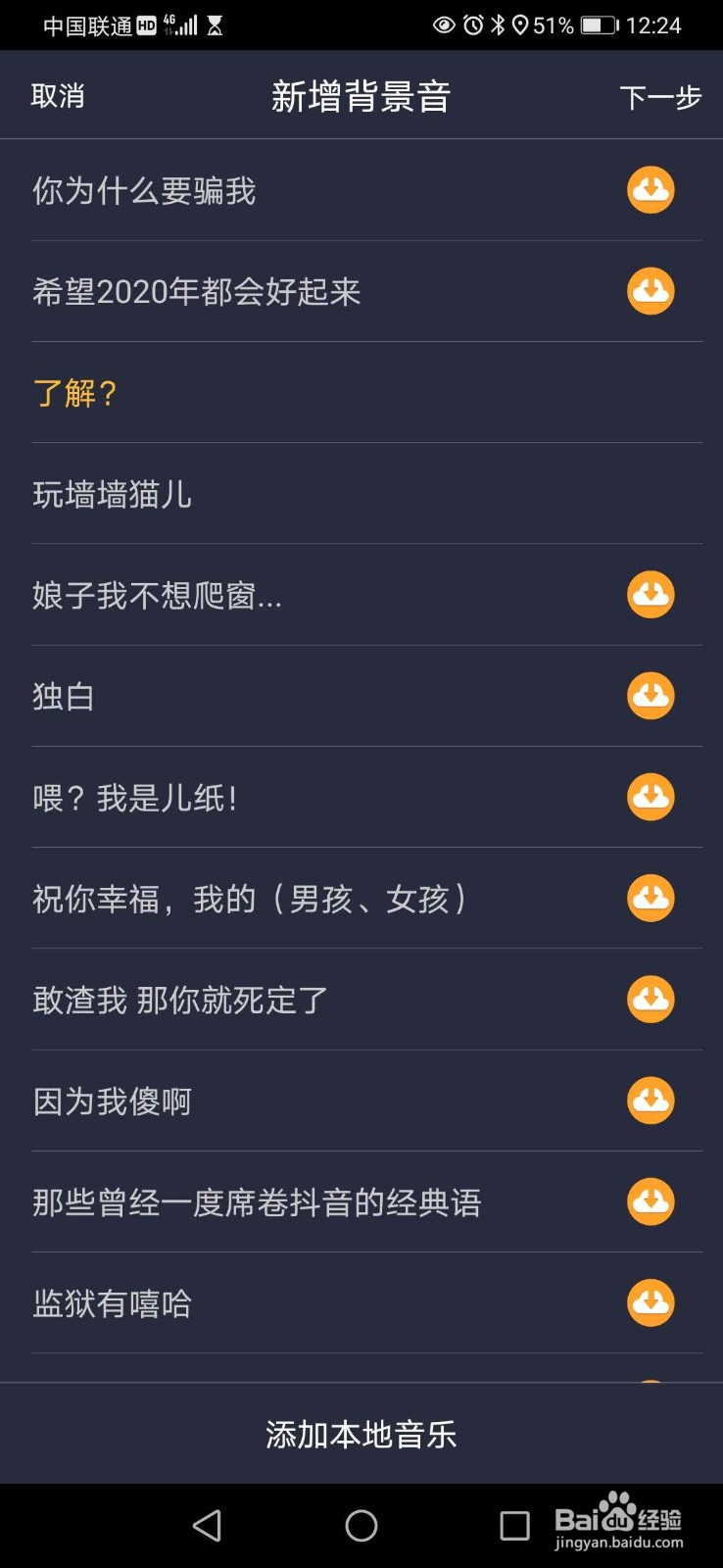This screenshot has width=723, height=1568.
Task: Tap the Android home circle button
Action: point(361,1525)
